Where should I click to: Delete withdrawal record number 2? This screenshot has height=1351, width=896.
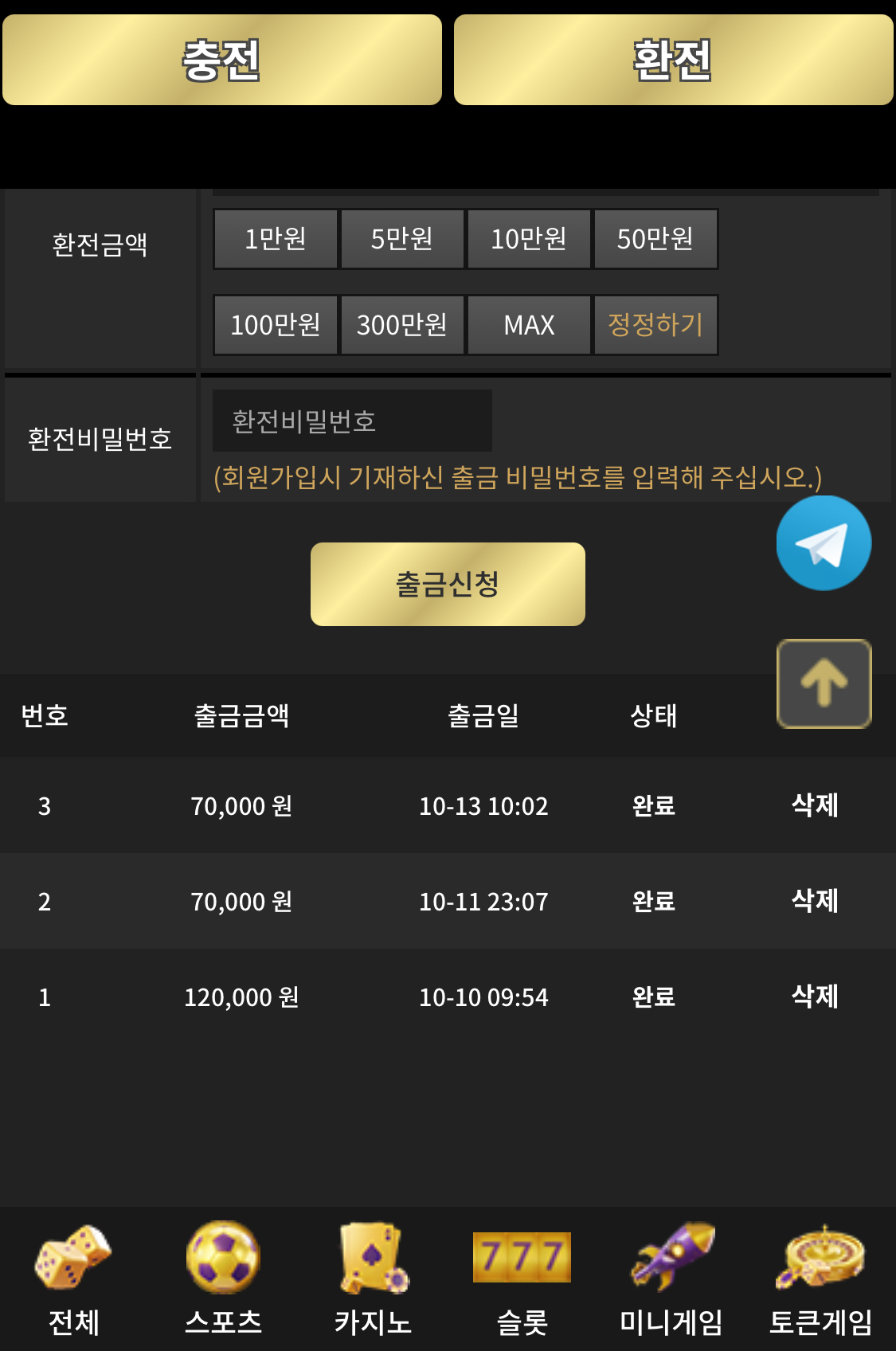coord(814,901)
